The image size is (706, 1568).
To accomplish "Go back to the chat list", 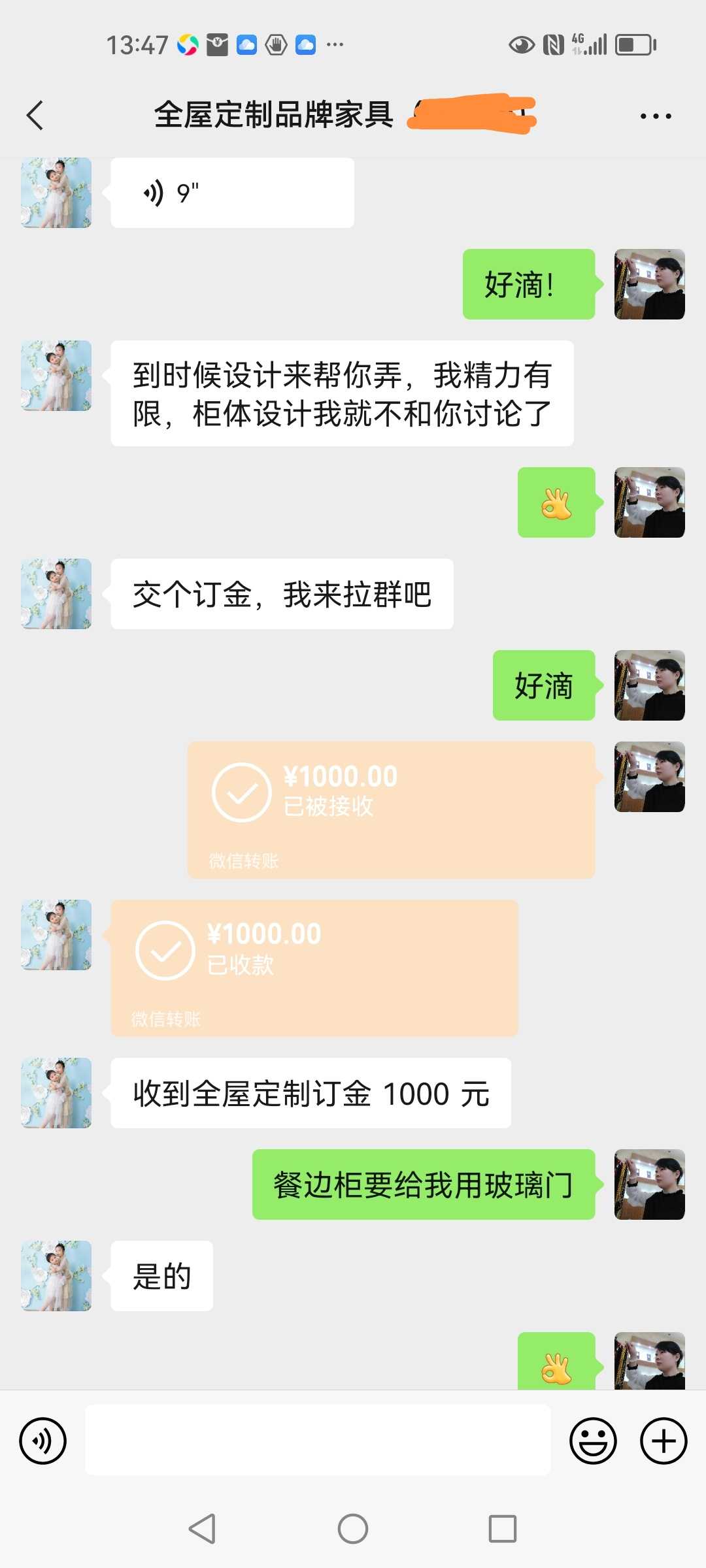I will coord(35,116).
